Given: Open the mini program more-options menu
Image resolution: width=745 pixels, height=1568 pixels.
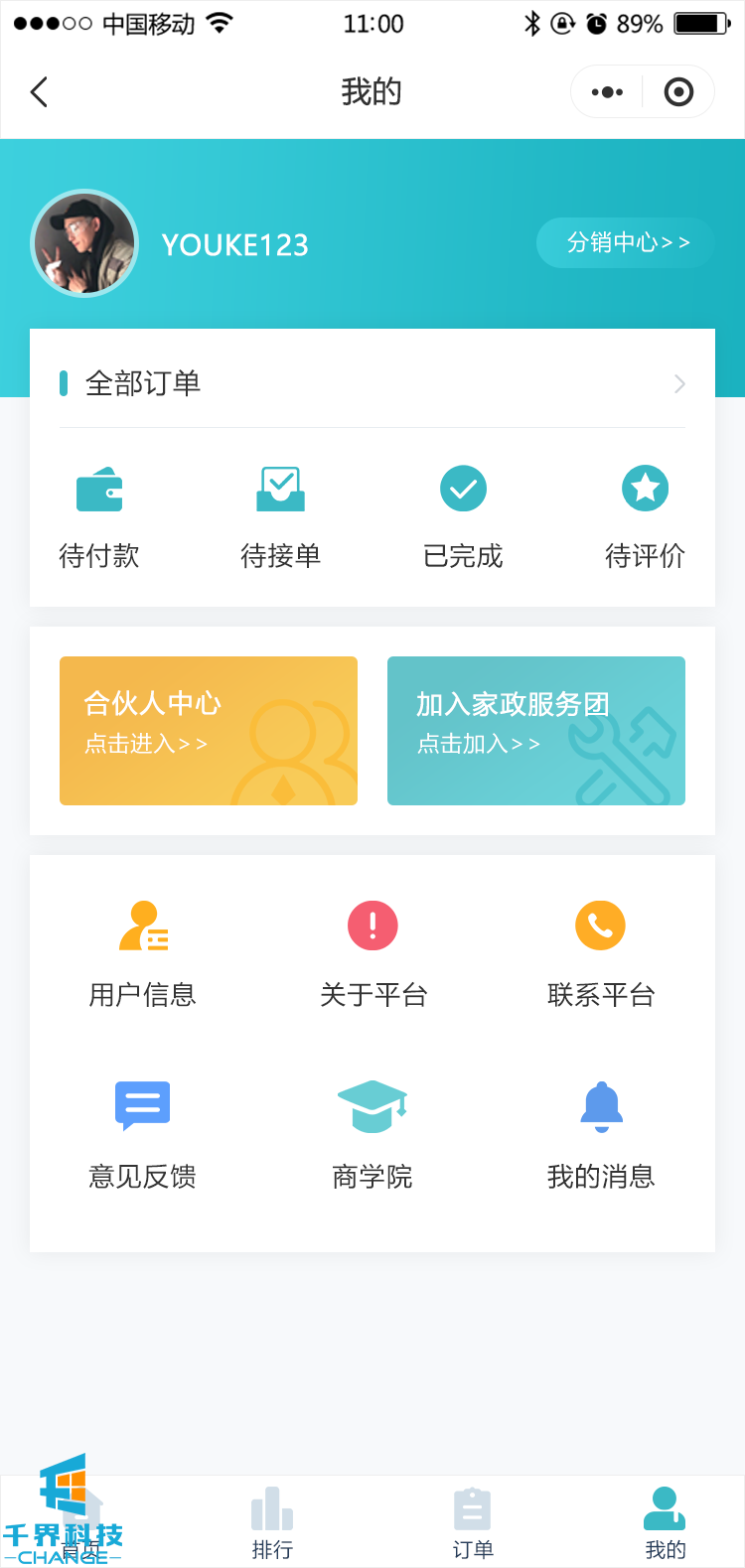Looking at the screenshot, I should tap(607, 92).
